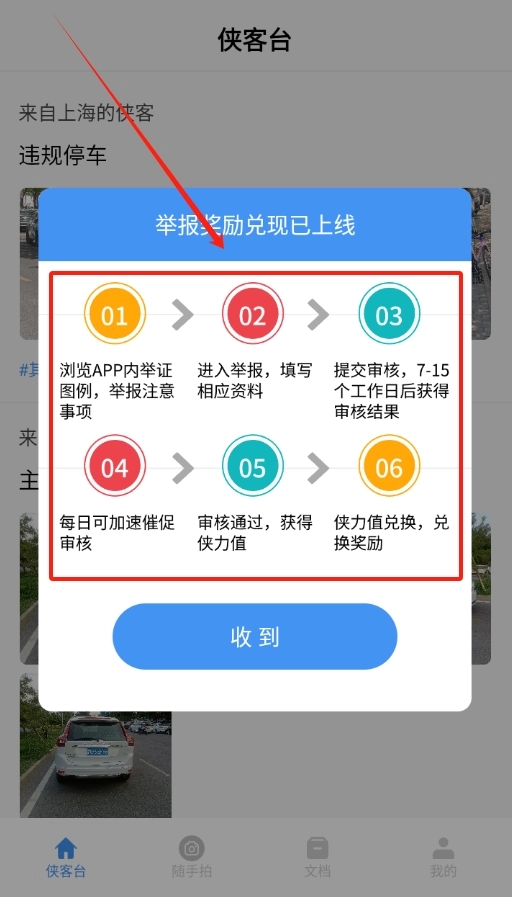Open the 文档 tab
Viewport: 512px width, 897px height.
coord(317,857)
